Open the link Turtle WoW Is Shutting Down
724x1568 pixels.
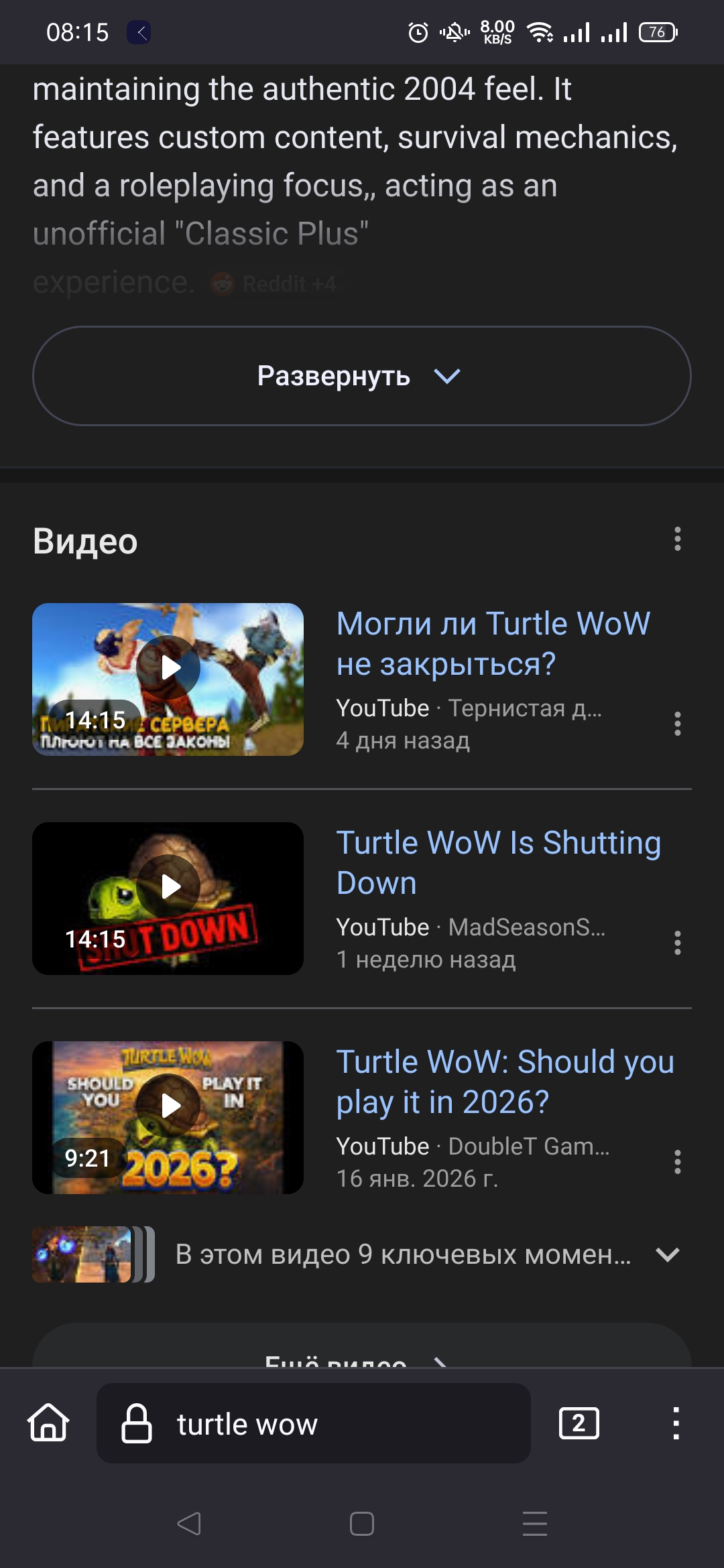(499, 862)
